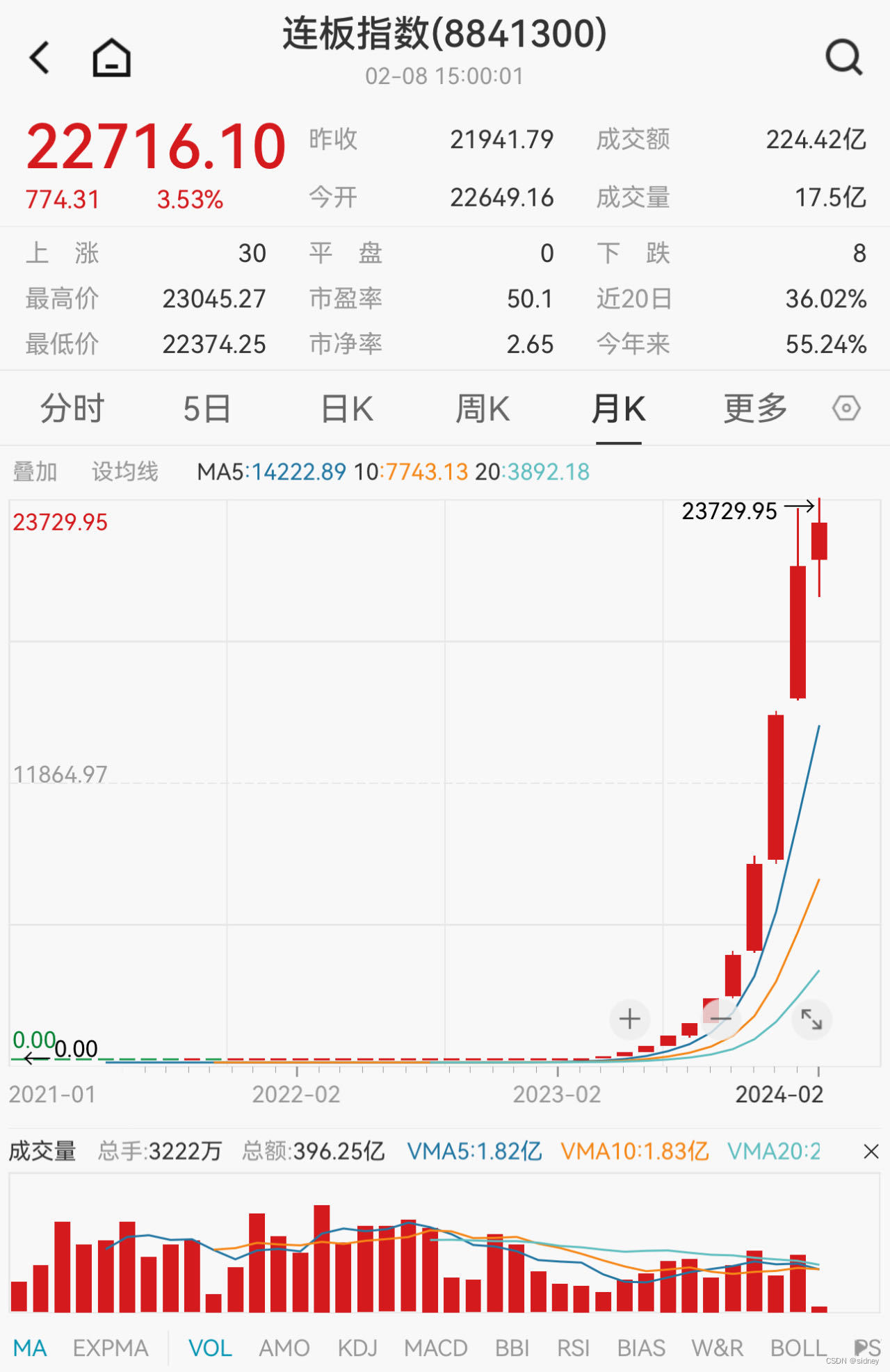
Task: Zoom in the chart with plus button
Action: [630, 1019]
